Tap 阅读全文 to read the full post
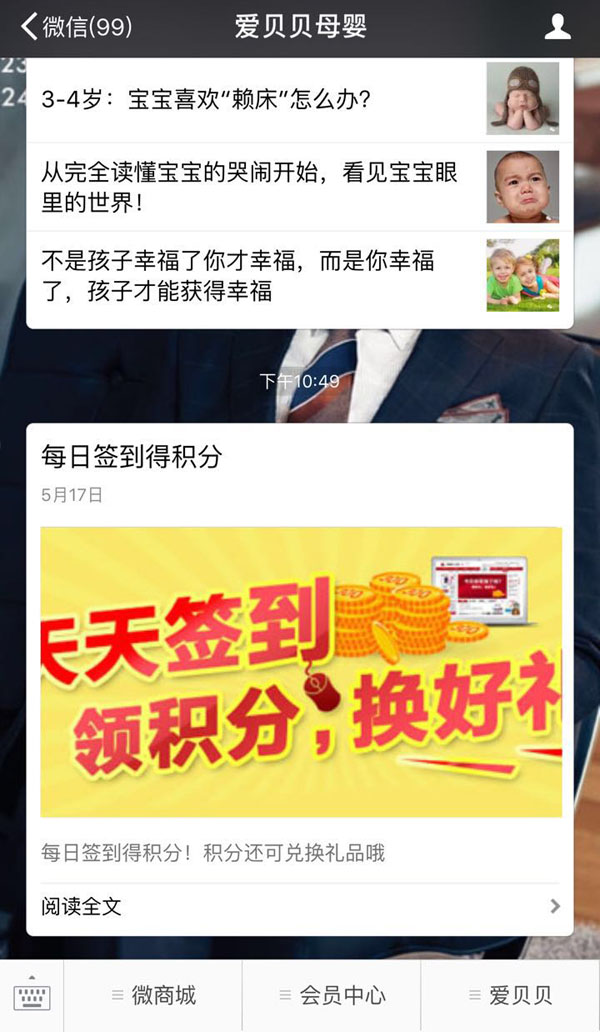Image resolution: width=600 pixels, height=1032 pixels. [300, 907]
